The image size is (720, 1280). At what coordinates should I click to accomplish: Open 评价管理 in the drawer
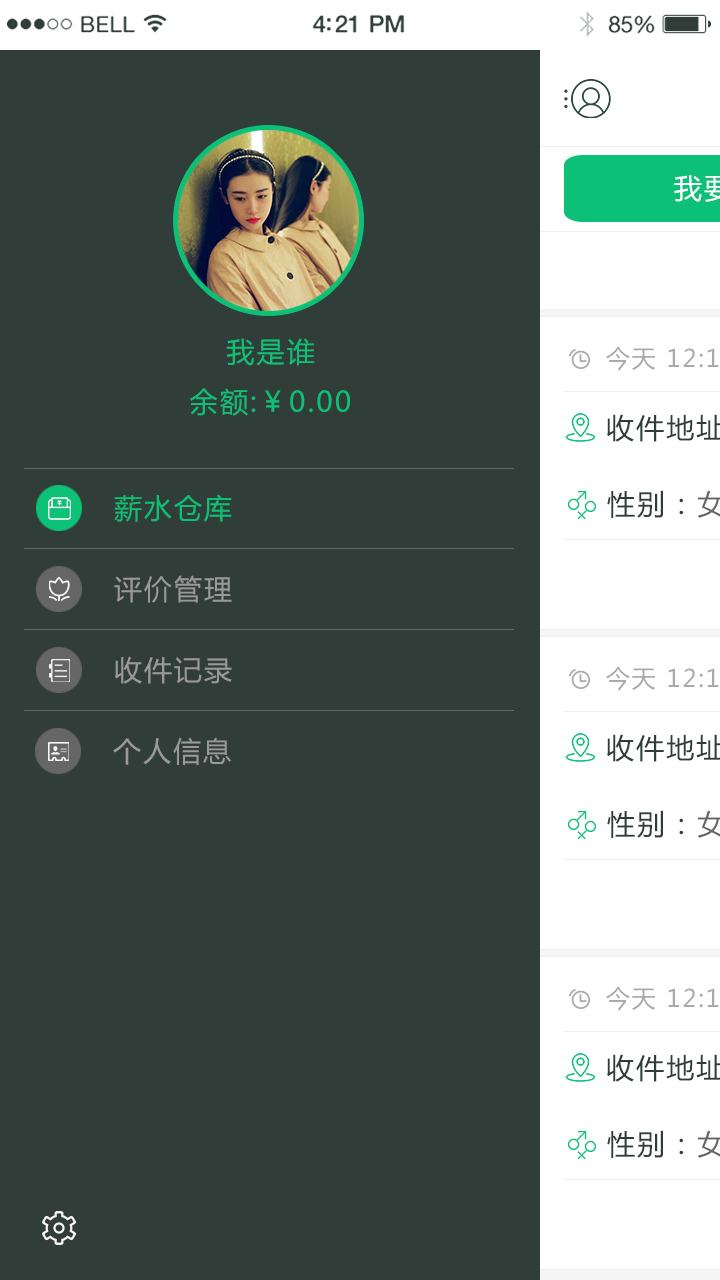172,590
